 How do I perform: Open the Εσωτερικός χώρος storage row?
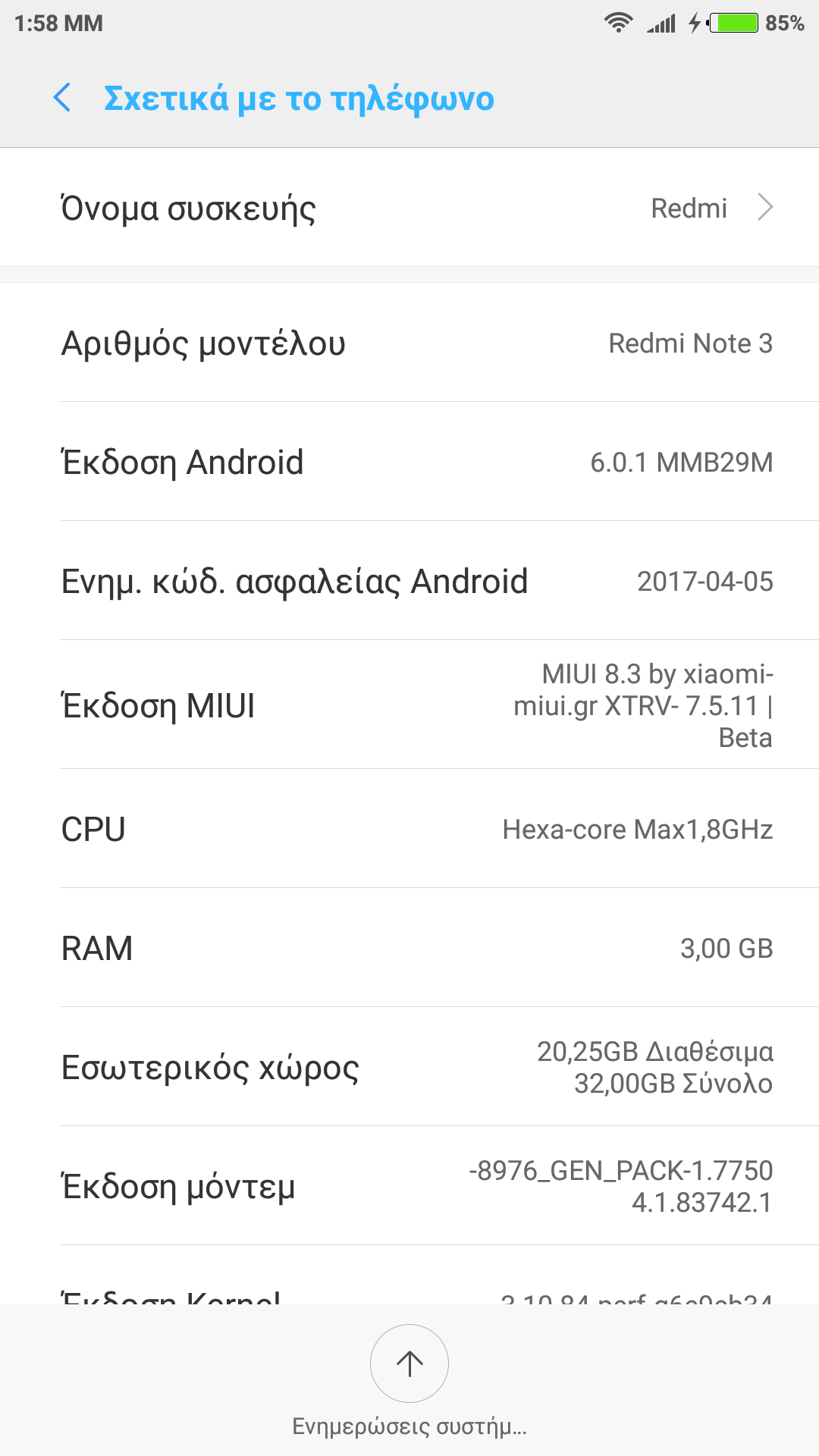pos(409,1067)
